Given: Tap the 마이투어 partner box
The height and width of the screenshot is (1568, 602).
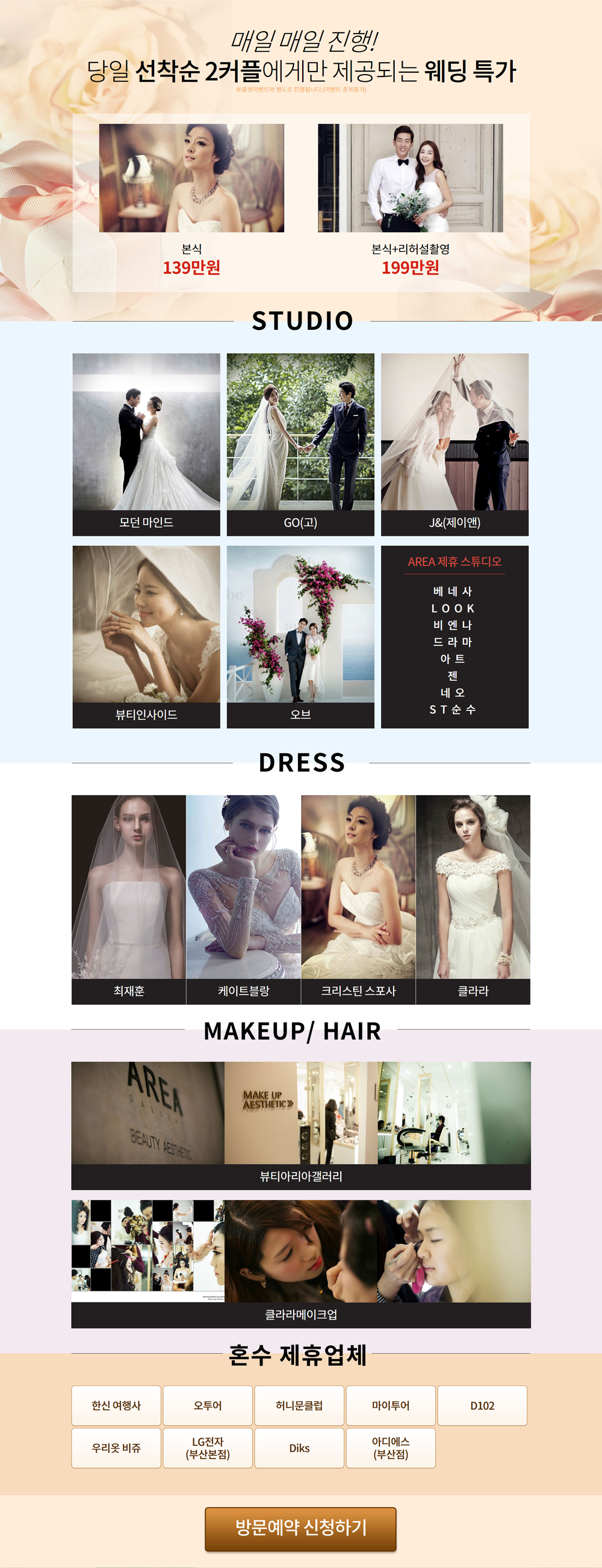Looking at the screenshot, I should coord(391,1405).
